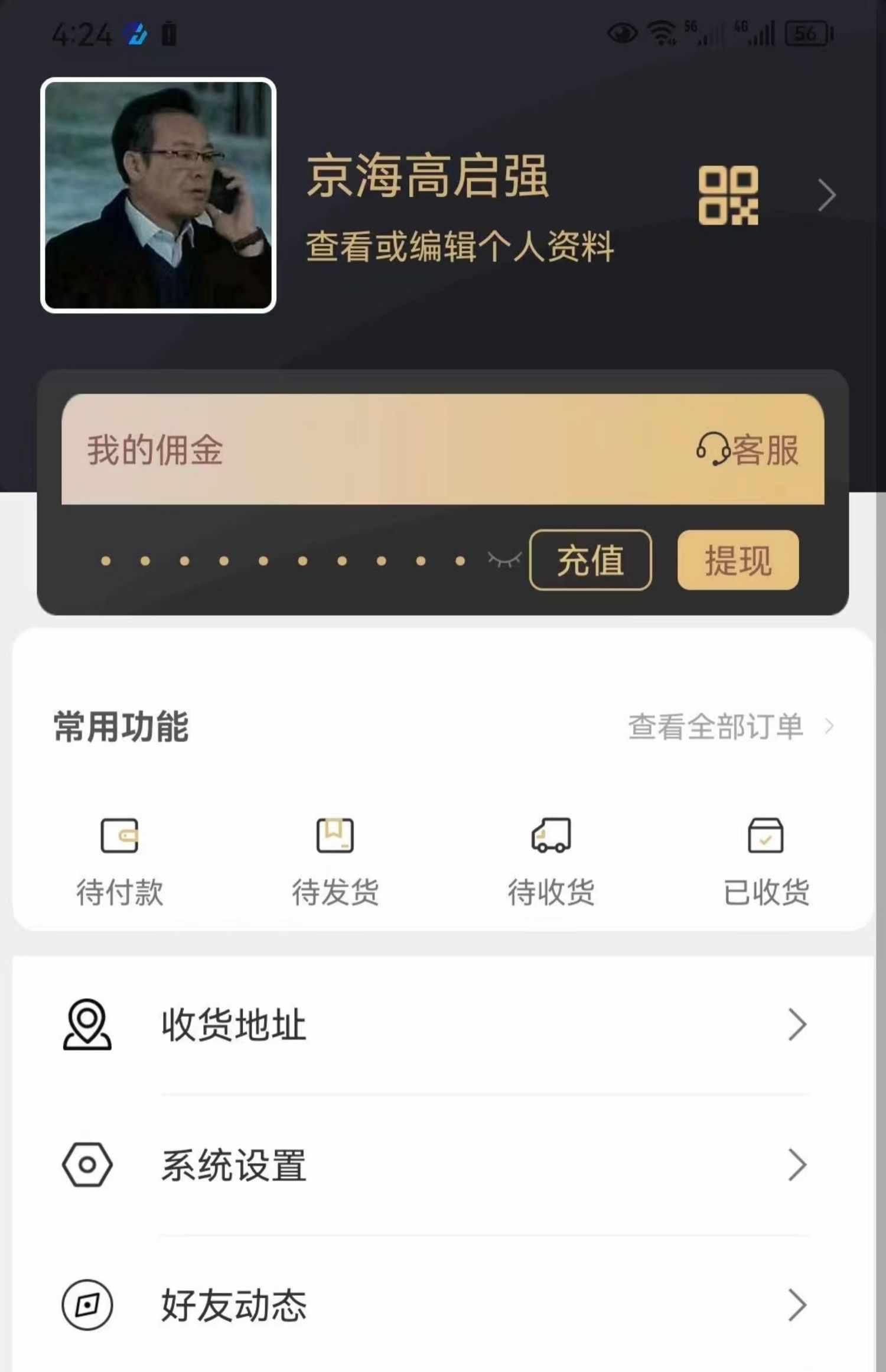886x1372 pixels.
Task: Contact 客服 customer service
Action: tap(748, 452)
